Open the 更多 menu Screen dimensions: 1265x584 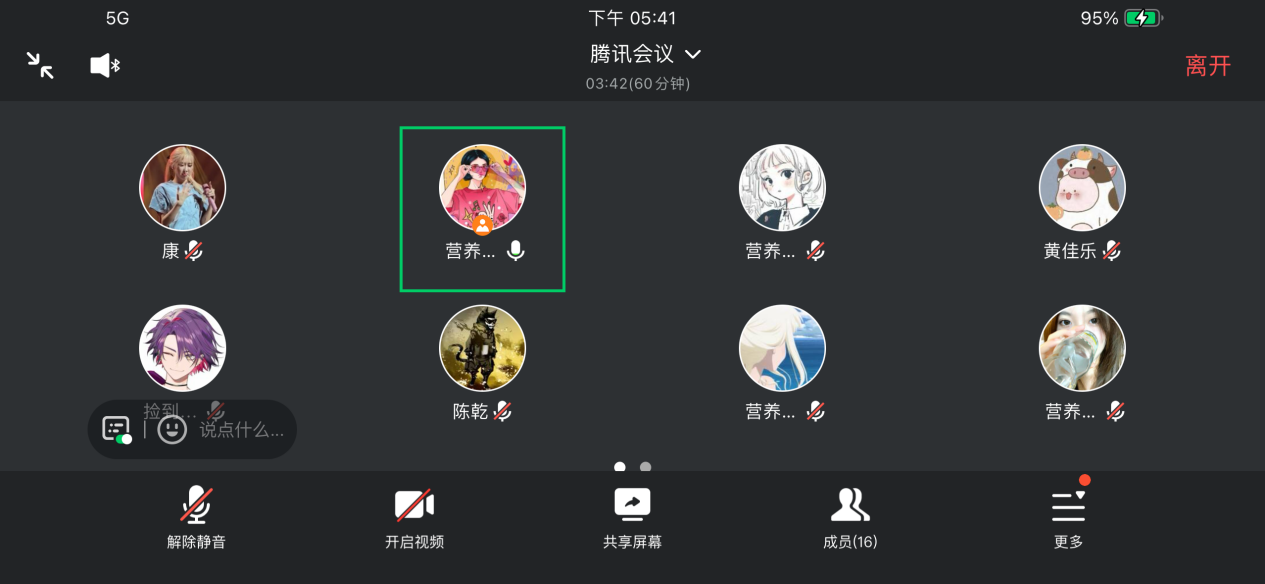[x=1068, y=518]
